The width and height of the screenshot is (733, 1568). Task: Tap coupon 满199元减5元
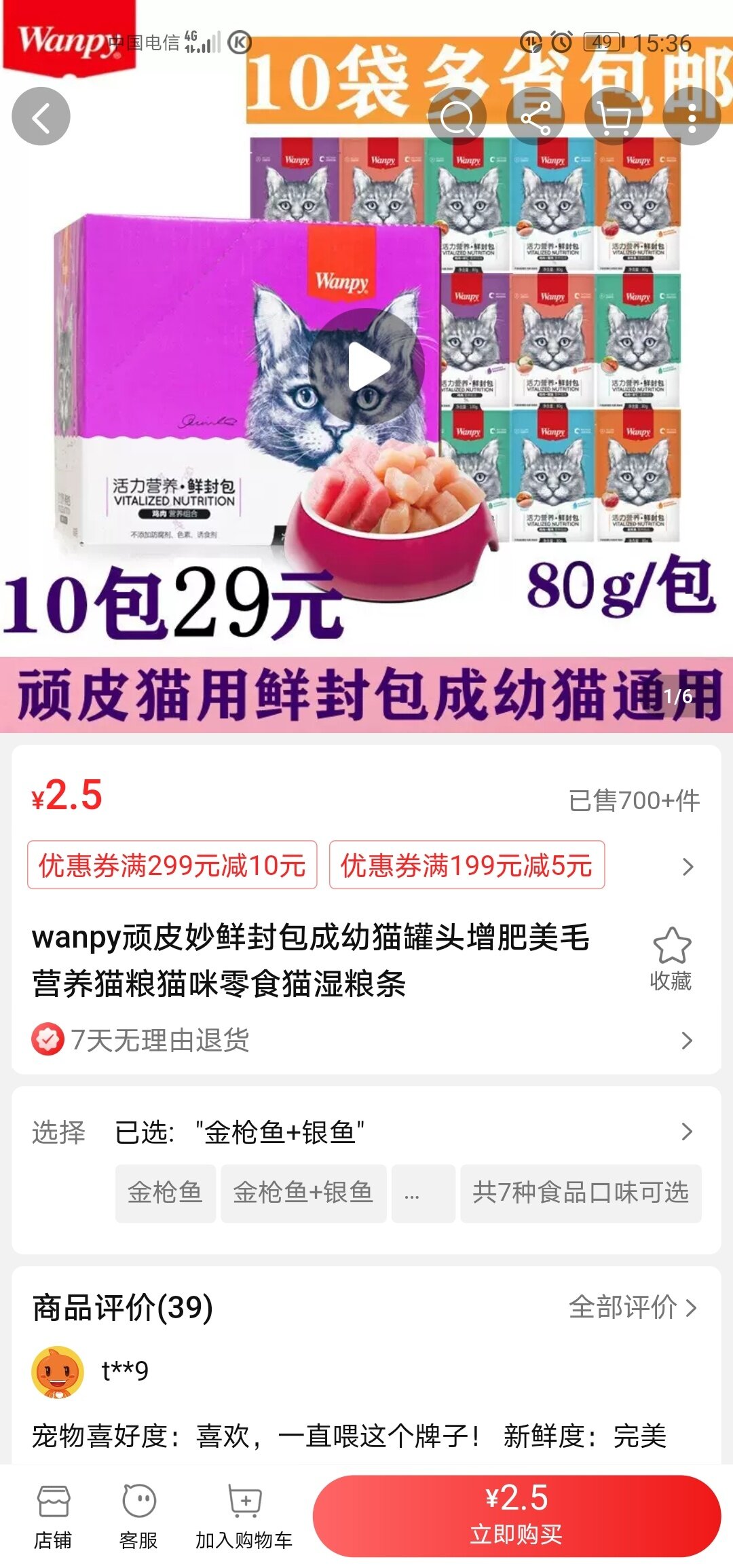466,865
